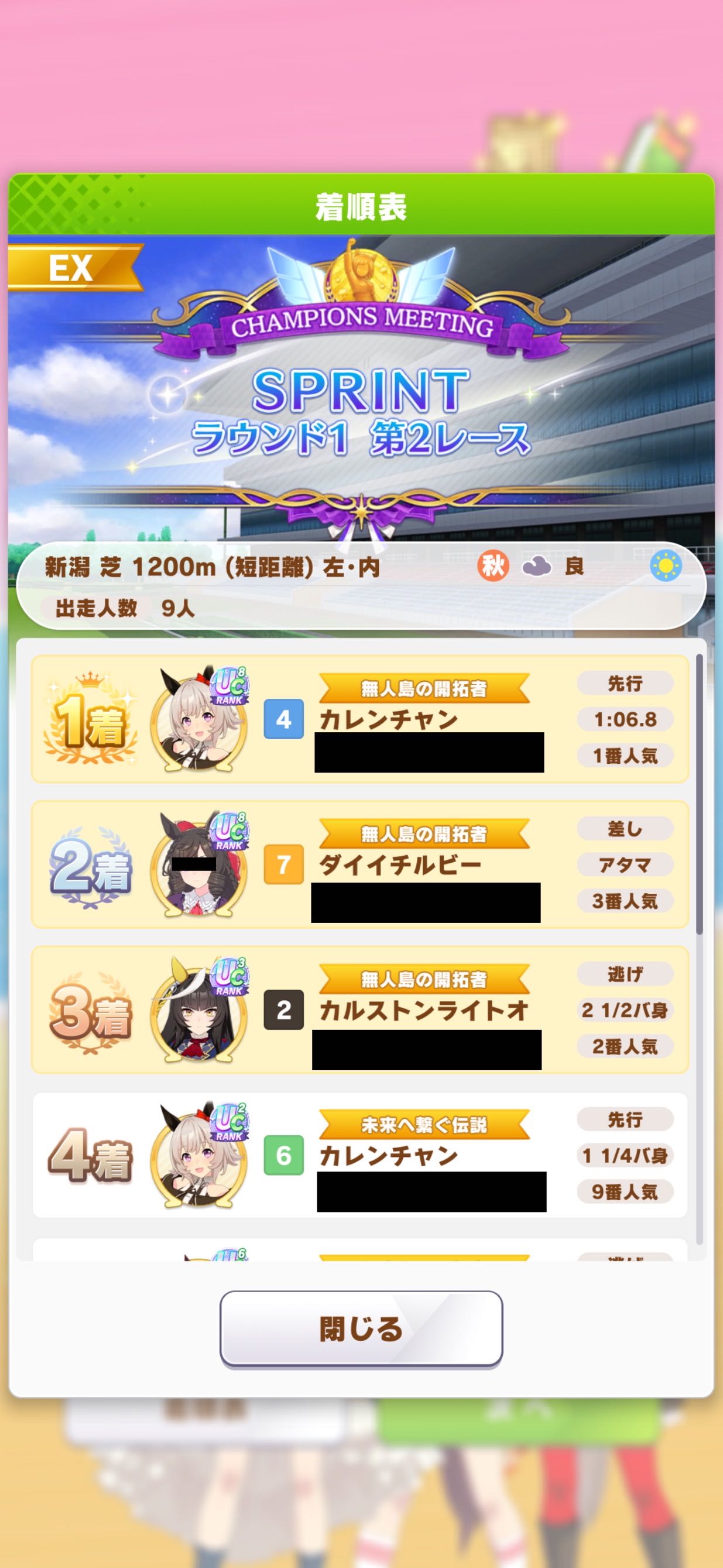Close the results dialog with 閉じる
723x1568 pixels.
pos(361,1329)
